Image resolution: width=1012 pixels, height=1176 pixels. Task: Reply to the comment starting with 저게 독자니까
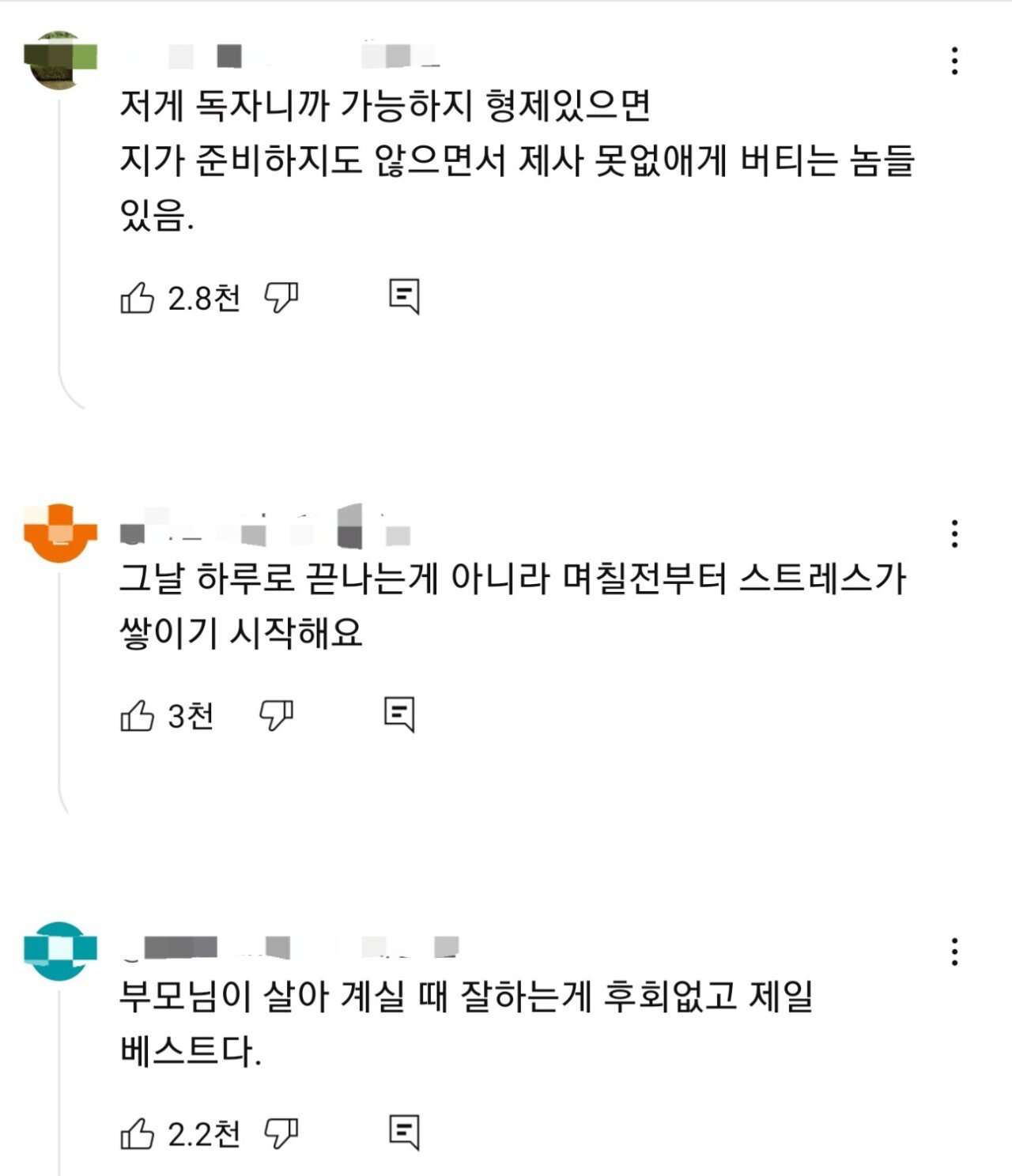404,297
